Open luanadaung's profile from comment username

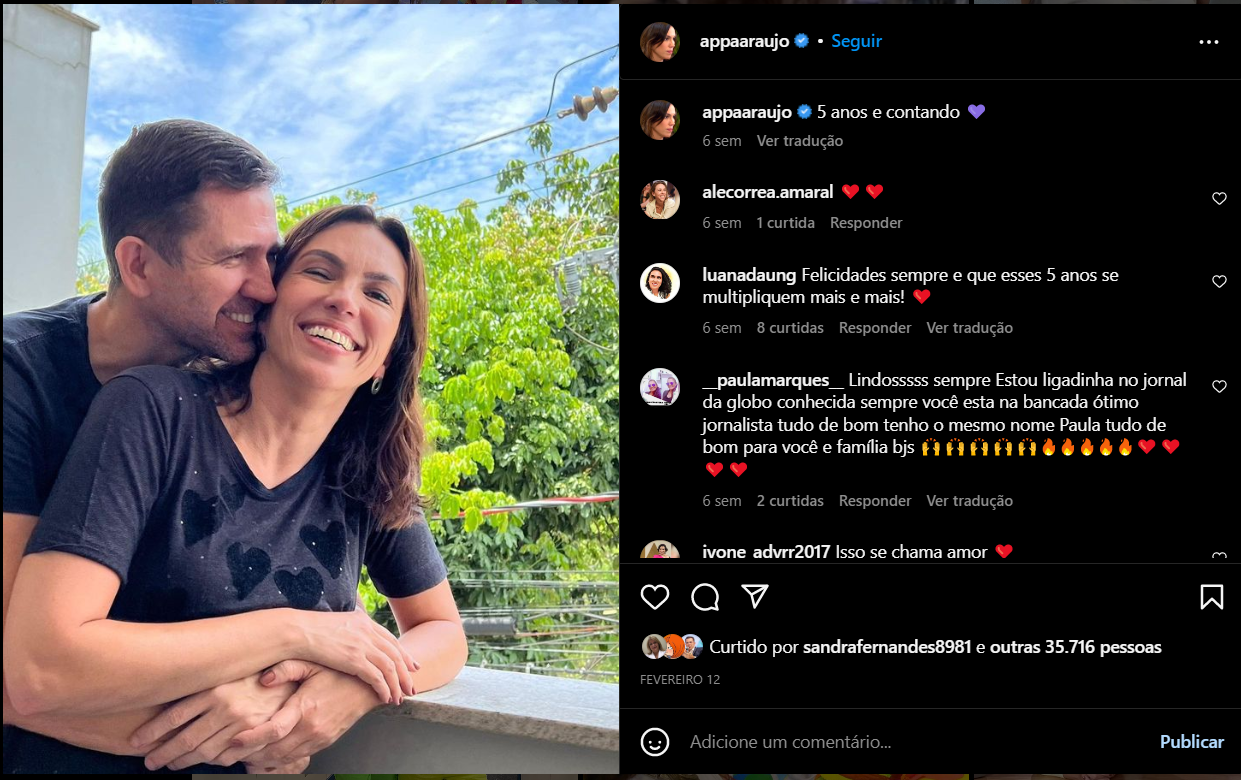749,275
